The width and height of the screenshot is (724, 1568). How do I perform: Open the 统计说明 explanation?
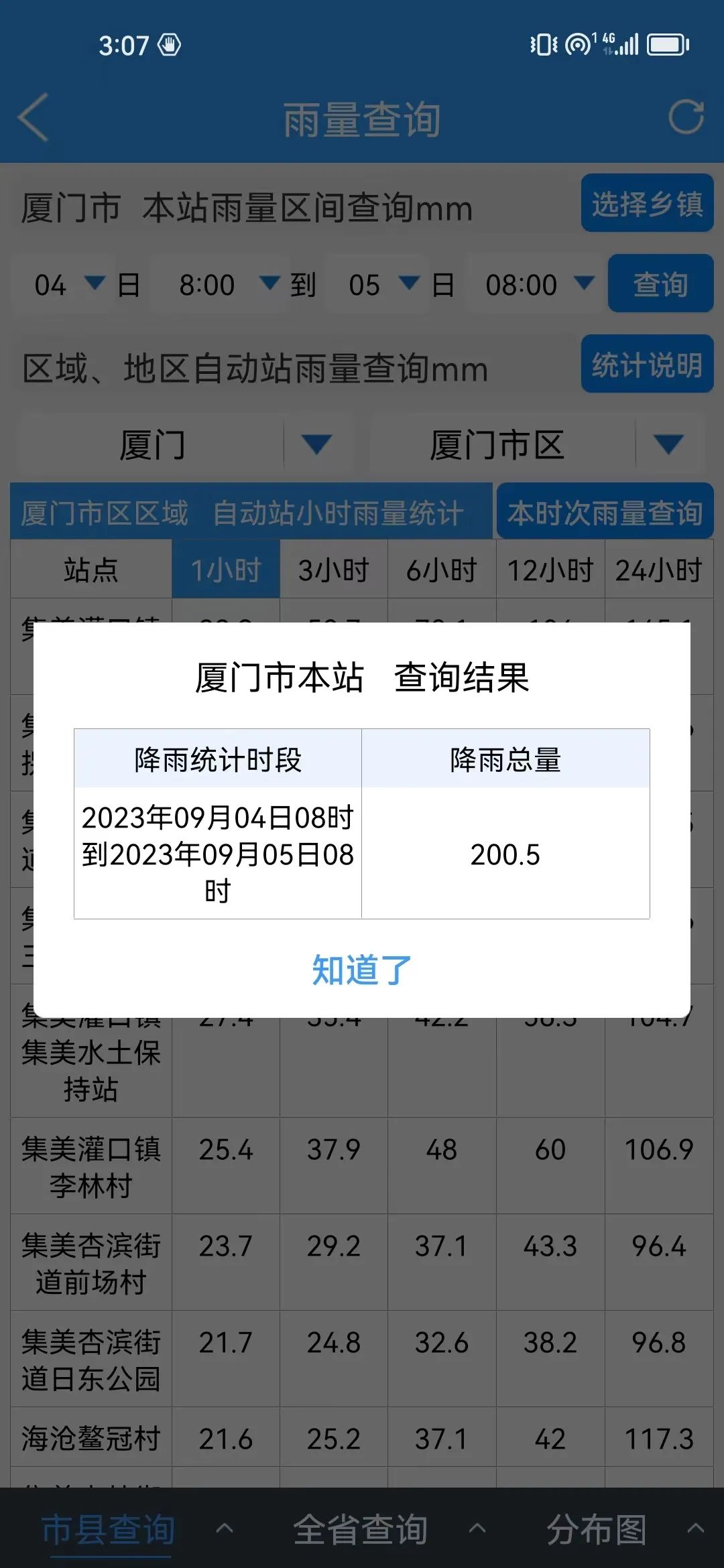click(646, 365)
